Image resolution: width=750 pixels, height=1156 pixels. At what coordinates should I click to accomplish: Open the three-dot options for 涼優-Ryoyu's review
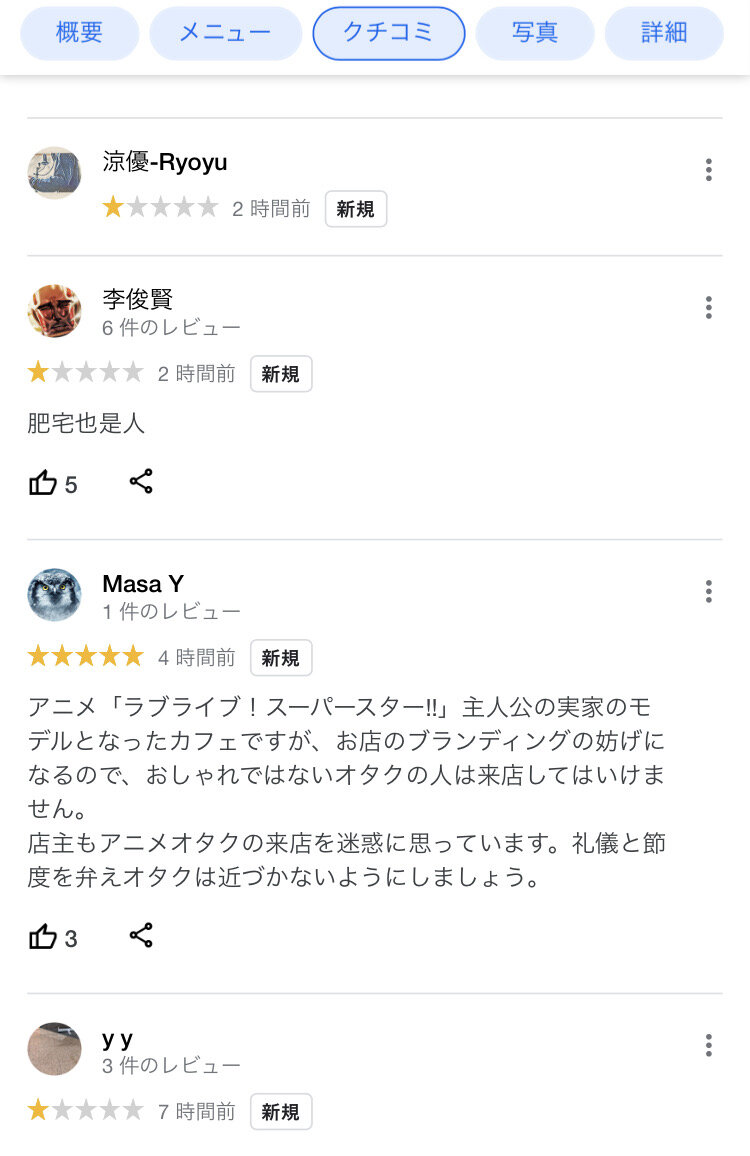[708, 170]
